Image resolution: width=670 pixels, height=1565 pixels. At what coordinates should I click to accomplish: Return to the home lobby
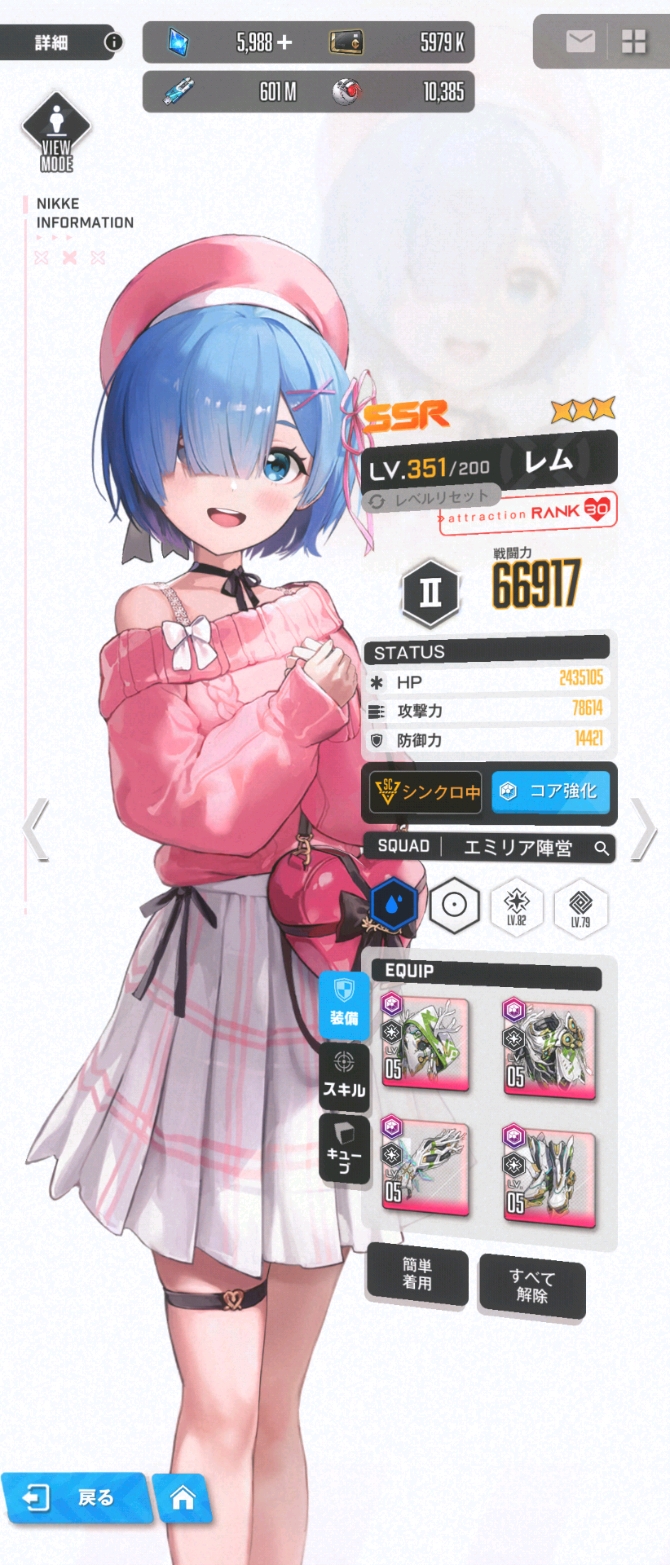(x=182, y=1498)
